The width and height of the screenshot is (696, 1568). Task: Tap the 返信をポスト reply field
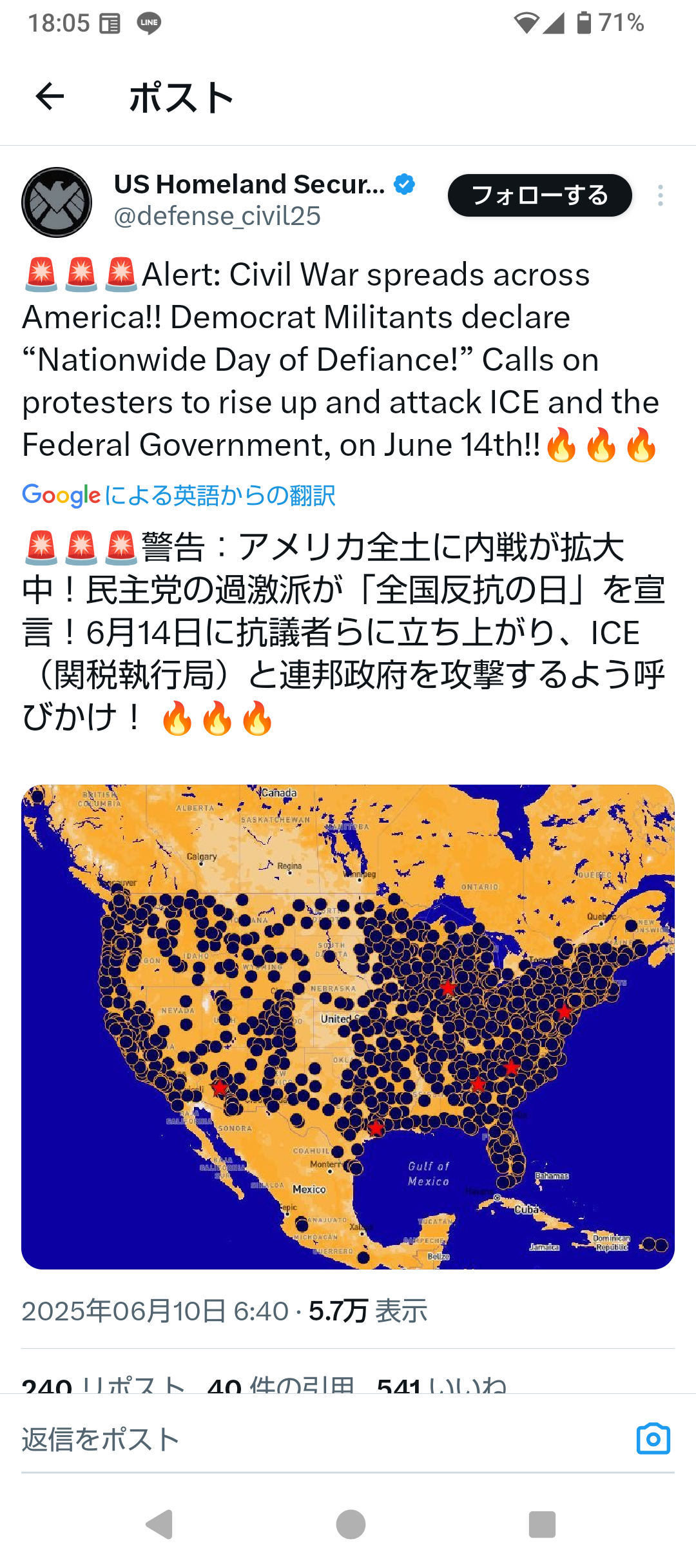(322, 1439)
